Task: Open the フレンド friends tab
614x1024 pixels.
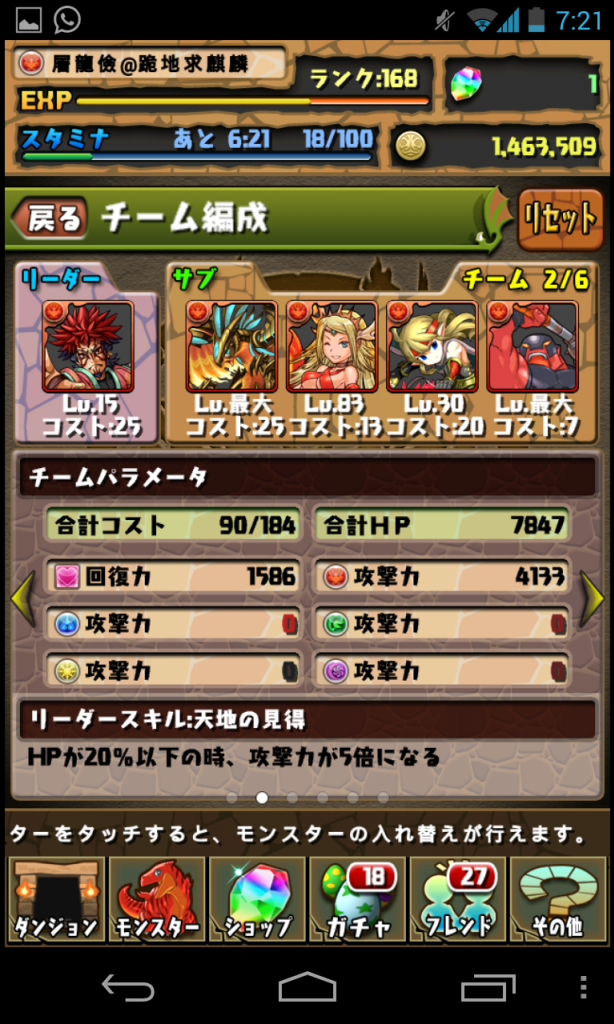Action: 457,898
